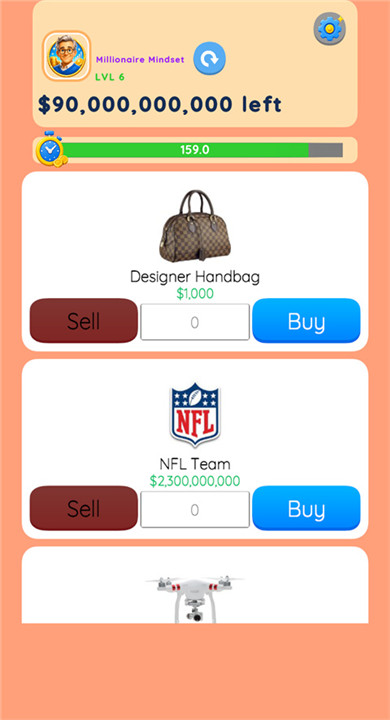Edit the Designer Handbag quantity field
Image resolution: width=390 pixels, height=720 pixels.
pyautogui.click(x=195, y=322)
